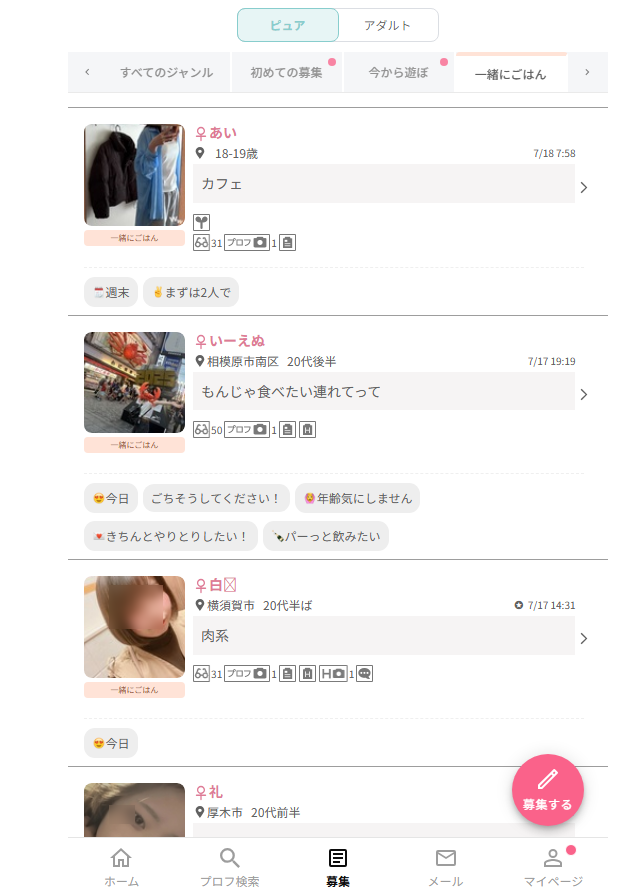View あい's profile photo

tap(134, 175)
